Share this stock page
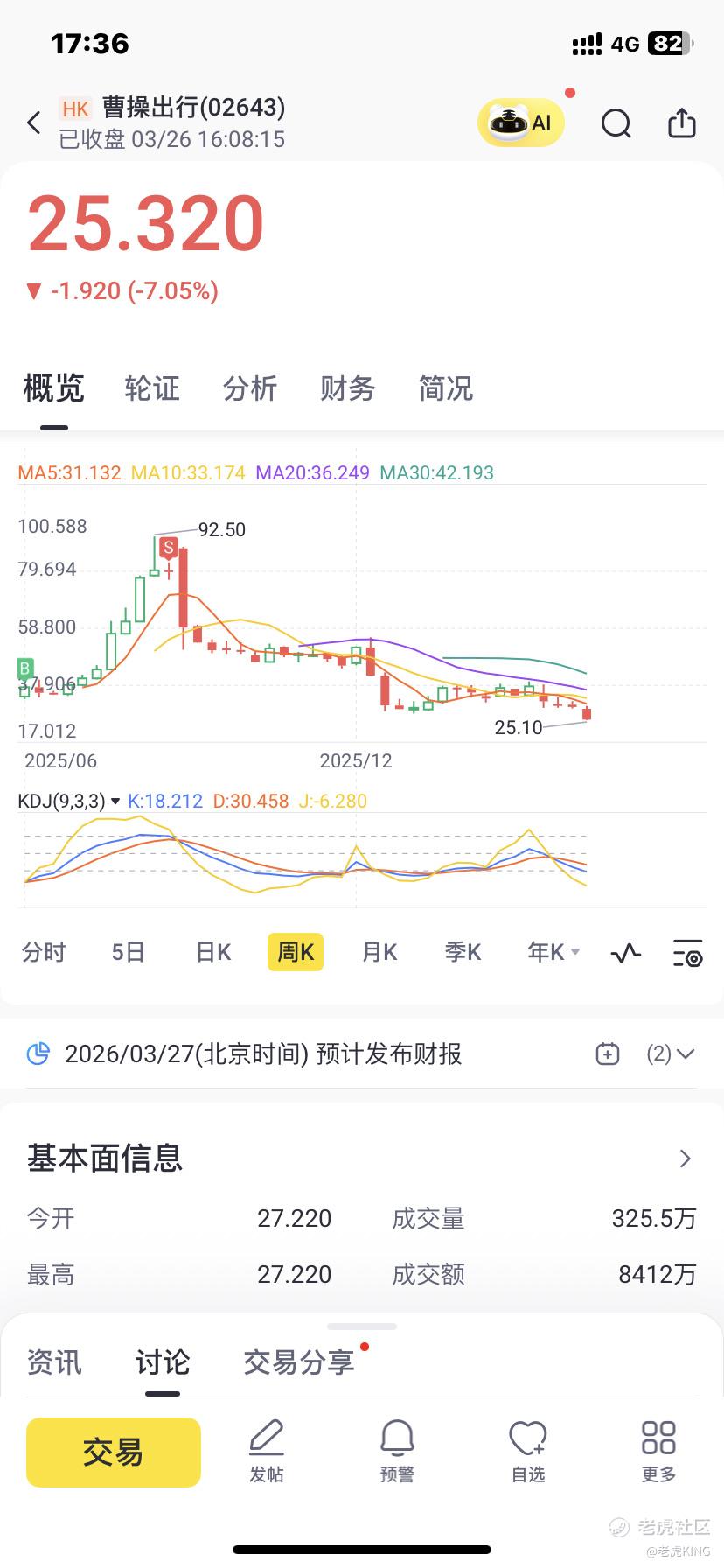Viewport: 724px width, 1568px height. (681, 122)
